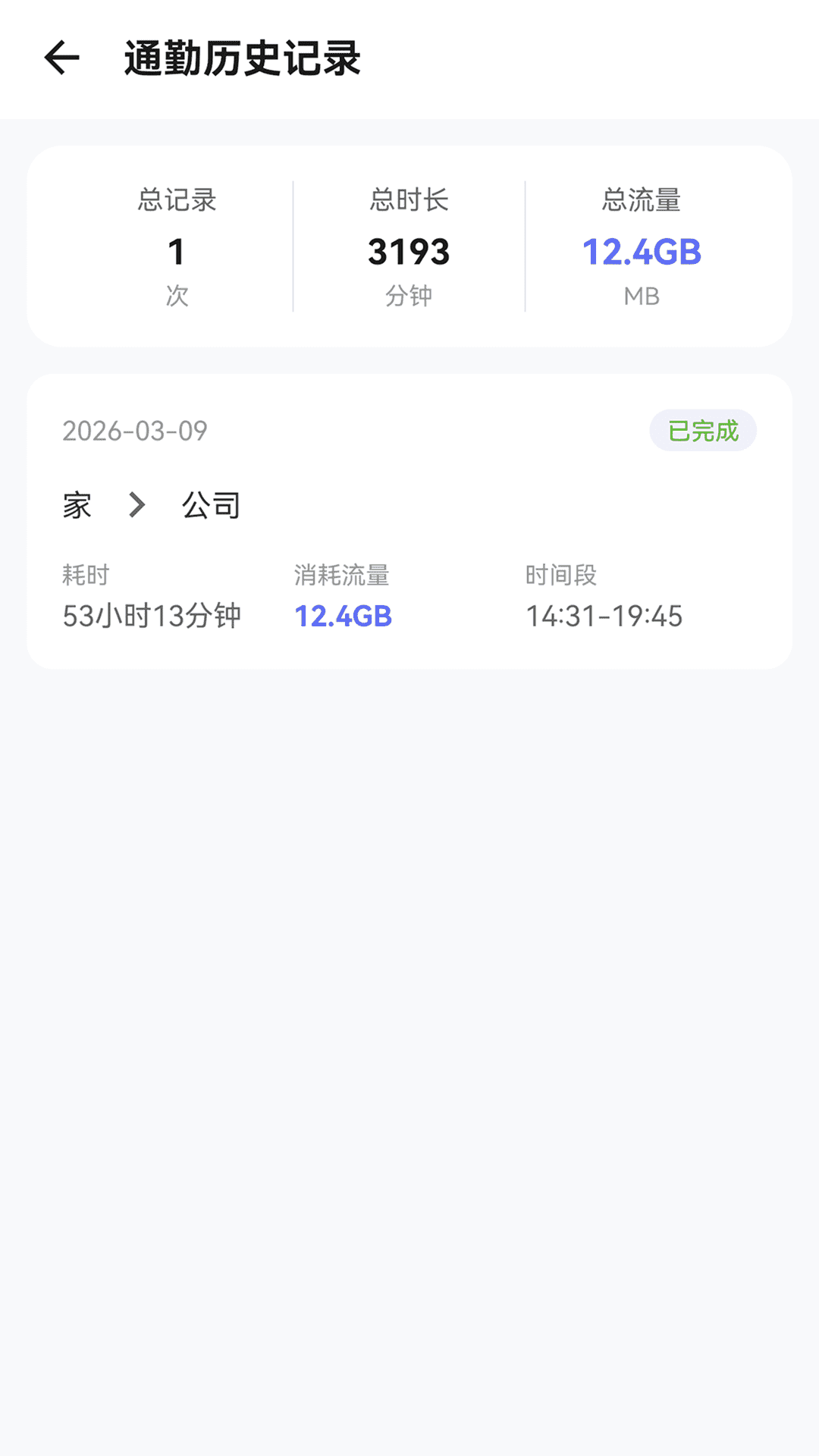Image resolution: width=819 pixels, height=1456 pixels.
Task: Tap the completed status indicator on the record
Action: [703, 430]
